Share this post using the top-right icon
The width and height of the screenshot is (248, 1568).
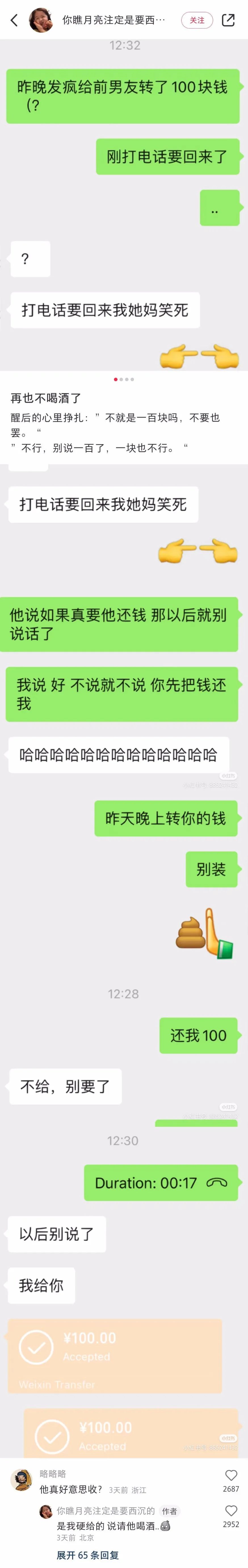(228, 20)
